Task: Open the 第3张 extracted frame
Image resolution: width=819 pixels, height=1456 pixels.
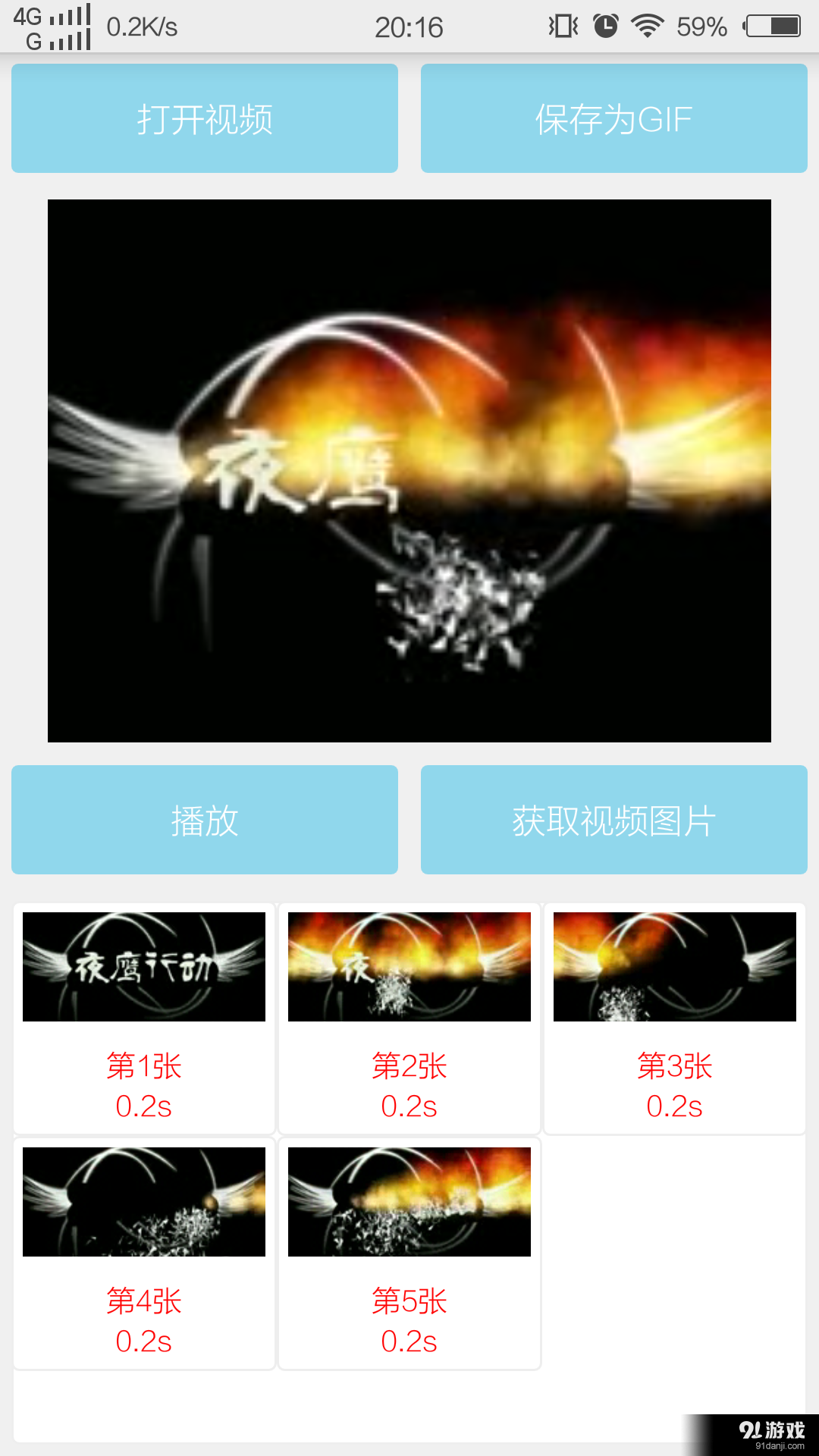Action: [675, 965]
